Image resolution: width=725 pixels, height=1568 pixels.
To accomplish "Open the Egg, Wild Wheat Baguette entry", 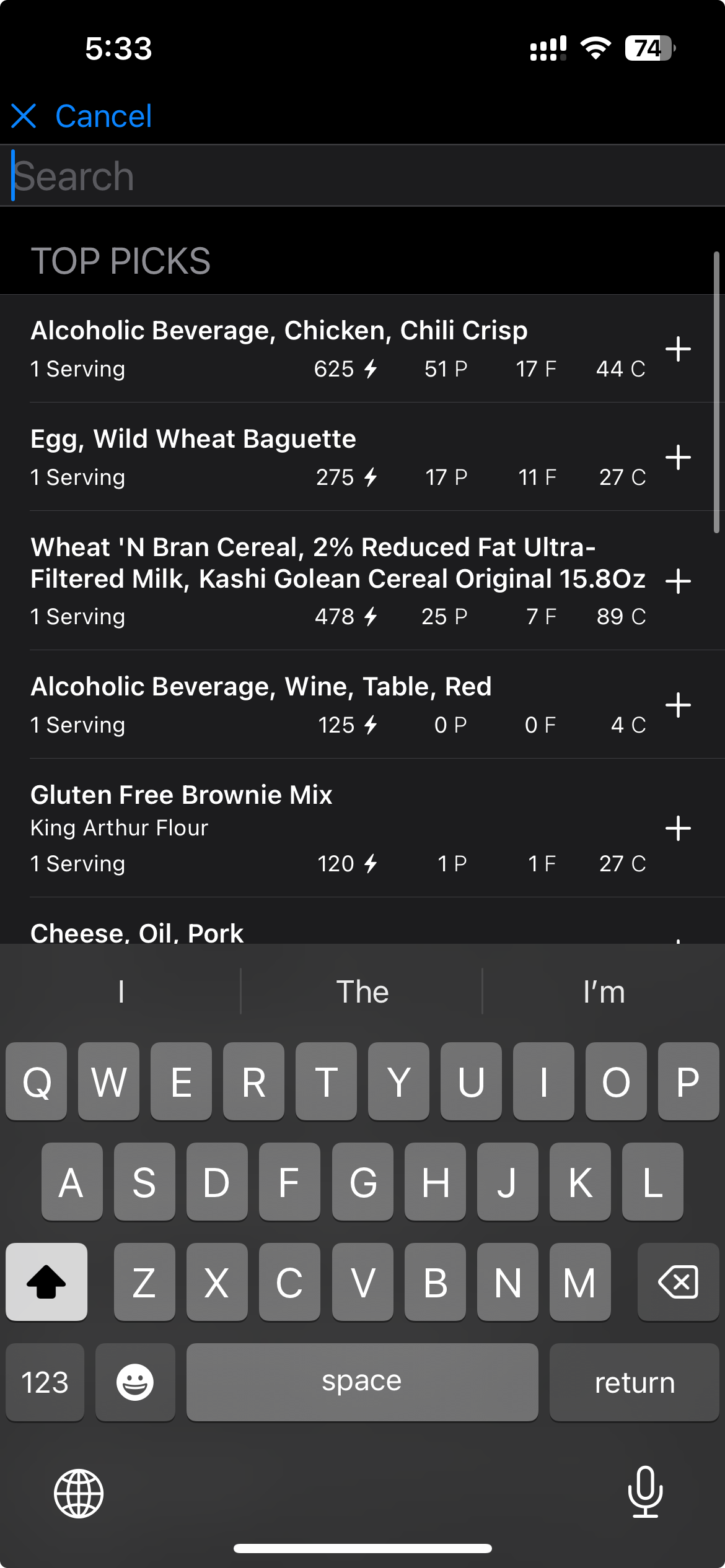I will coord(338,457).
